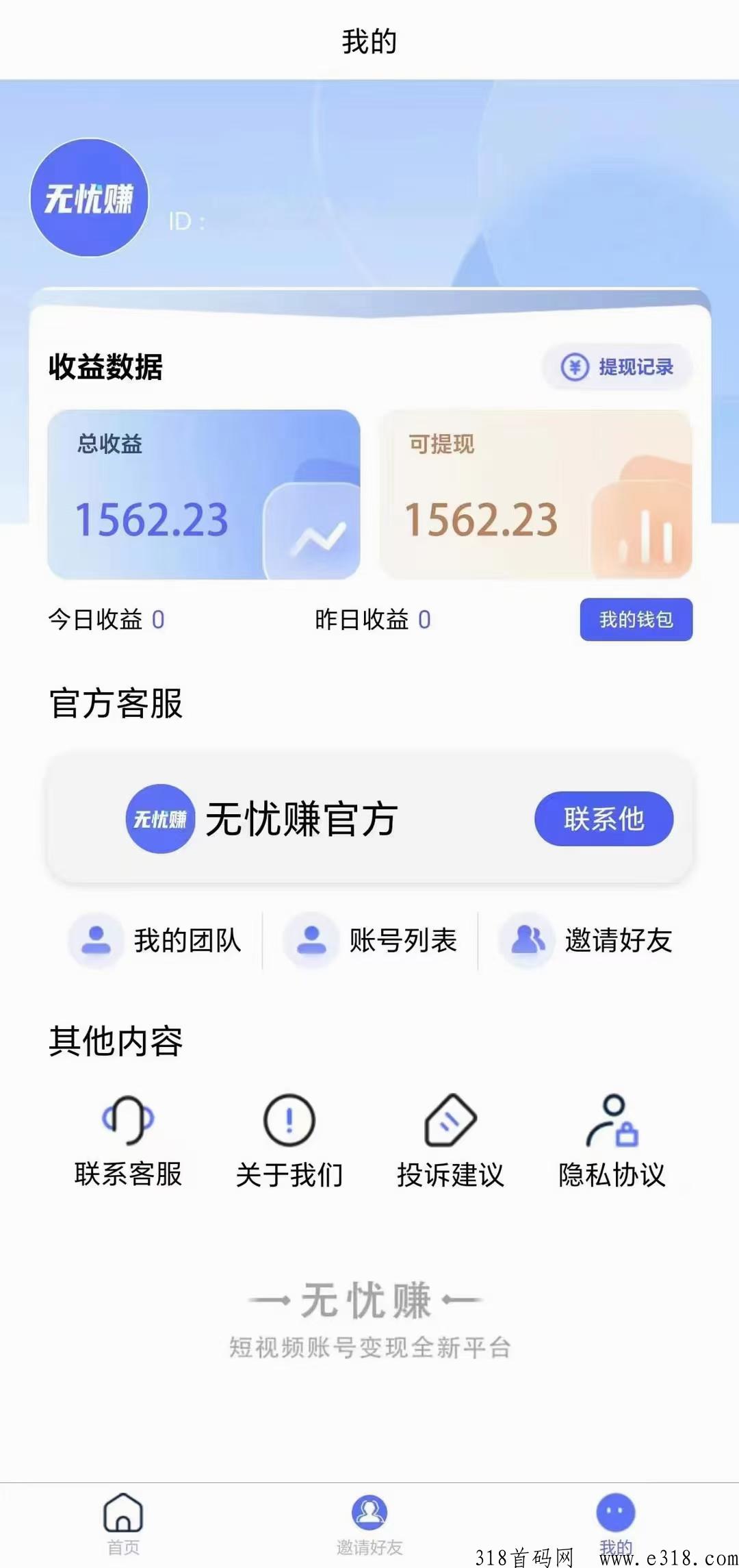Read the 隐私协议 privacy agreement
Viewport: 739px width, 1568px height.
(x=612, y=1140)
